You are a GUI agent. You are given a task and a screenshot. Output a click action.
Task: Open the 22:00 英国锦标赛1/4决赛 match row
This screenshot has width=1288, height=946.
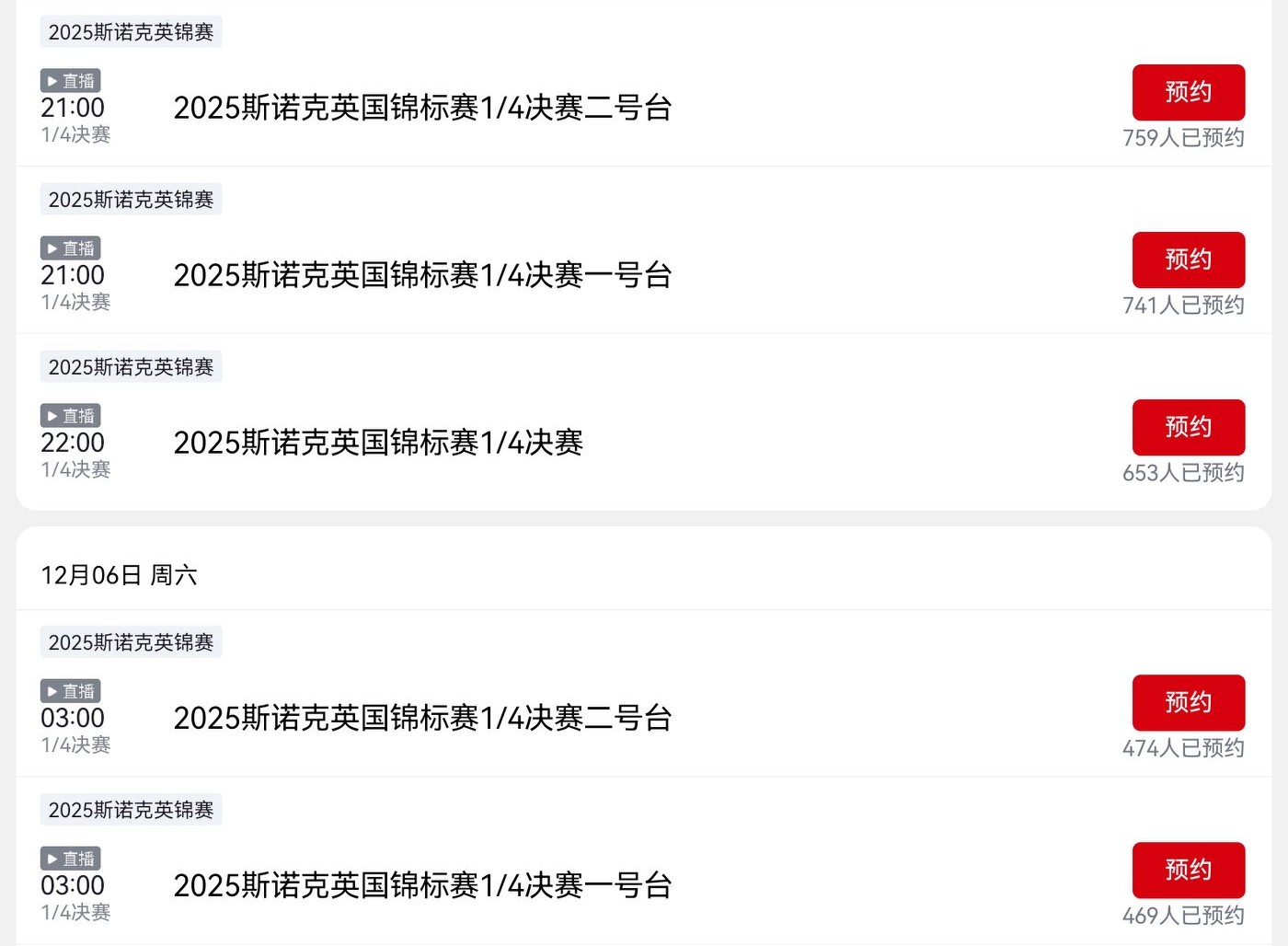378,443
